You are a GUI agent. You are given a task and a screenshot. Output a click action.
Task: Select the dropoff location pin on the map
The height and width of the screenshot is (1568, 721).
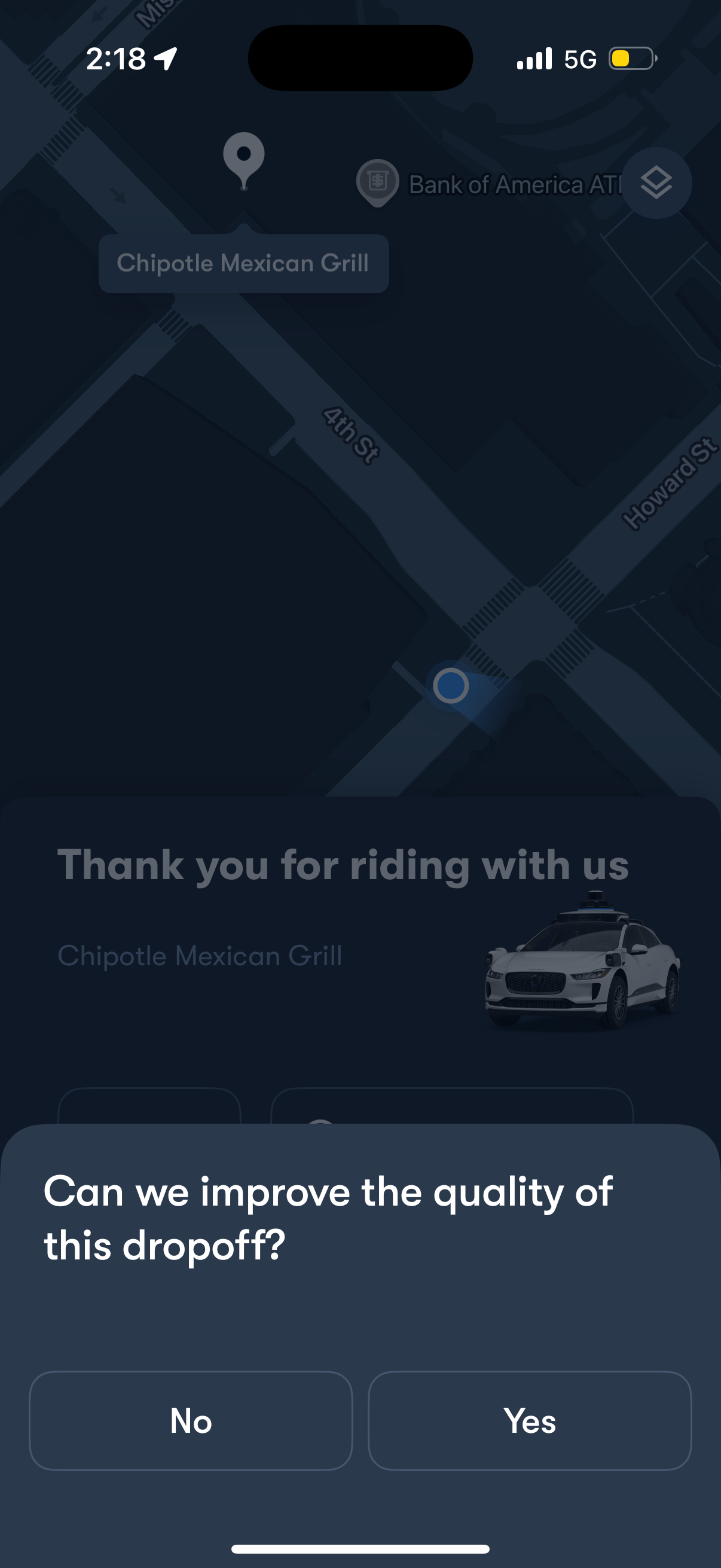pos(244,161)
